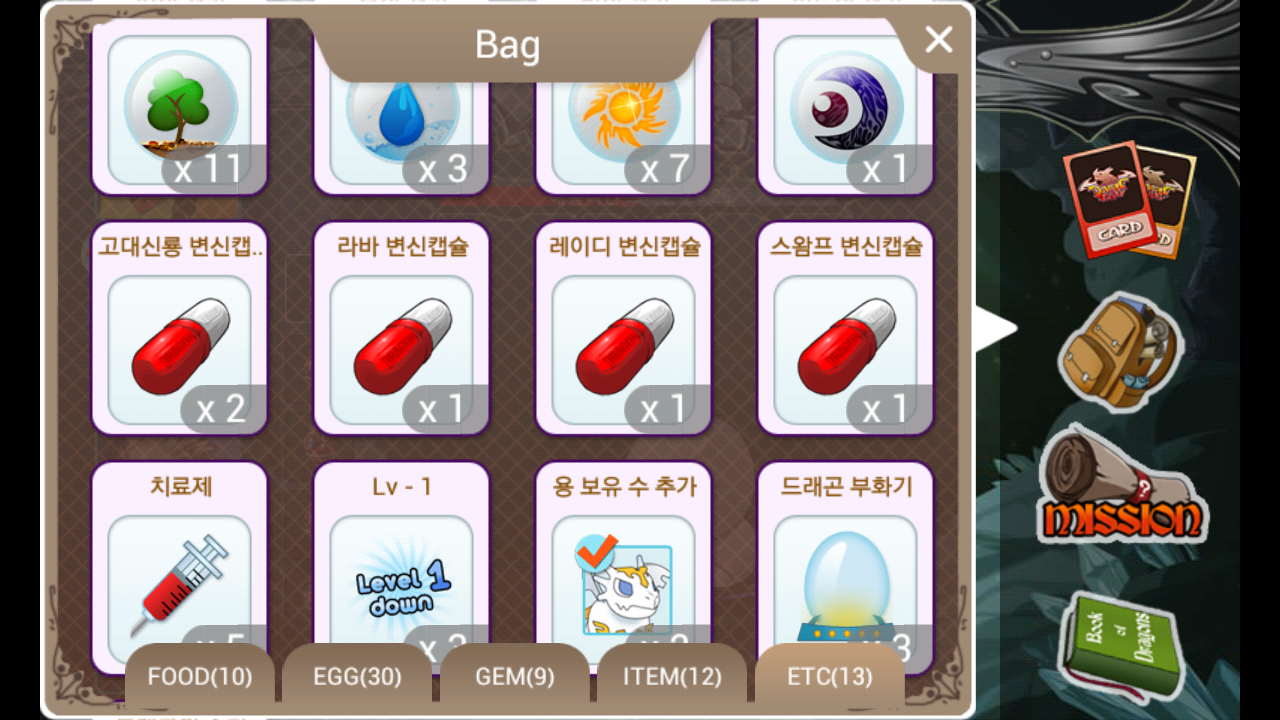Open the card collection icon
Image resolution: width=1280 pixels, height=720 pixels.
tap(1127, 200)
